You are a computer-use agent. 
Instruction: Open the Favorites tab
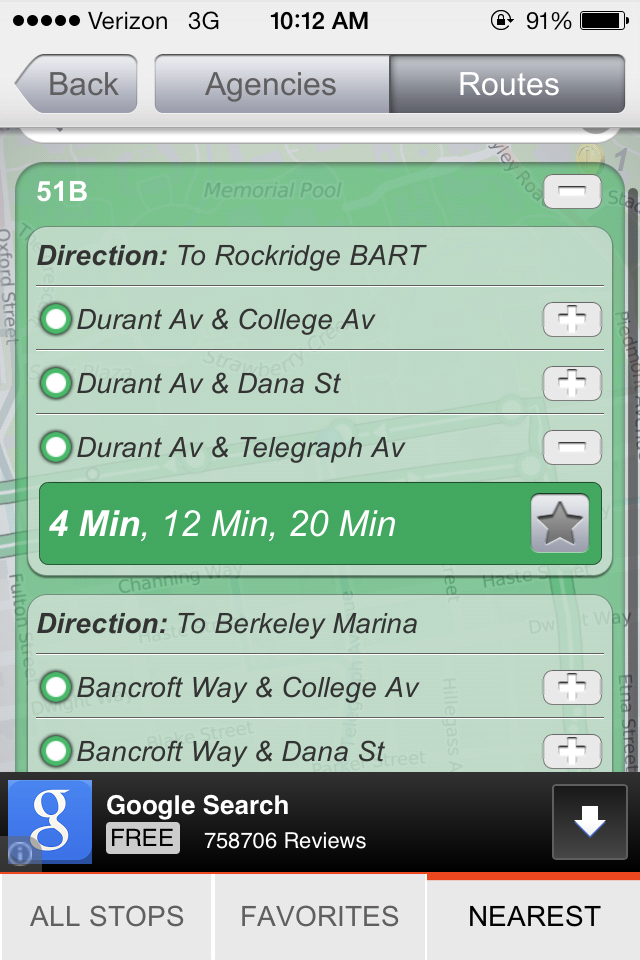(x=320, y=916)
